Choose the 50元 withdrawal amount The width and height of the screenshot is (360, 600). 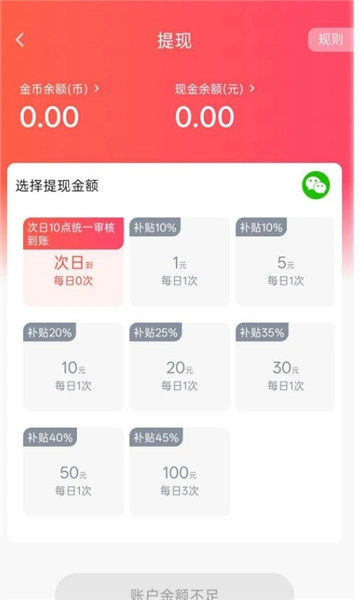[x=73, y=472]
